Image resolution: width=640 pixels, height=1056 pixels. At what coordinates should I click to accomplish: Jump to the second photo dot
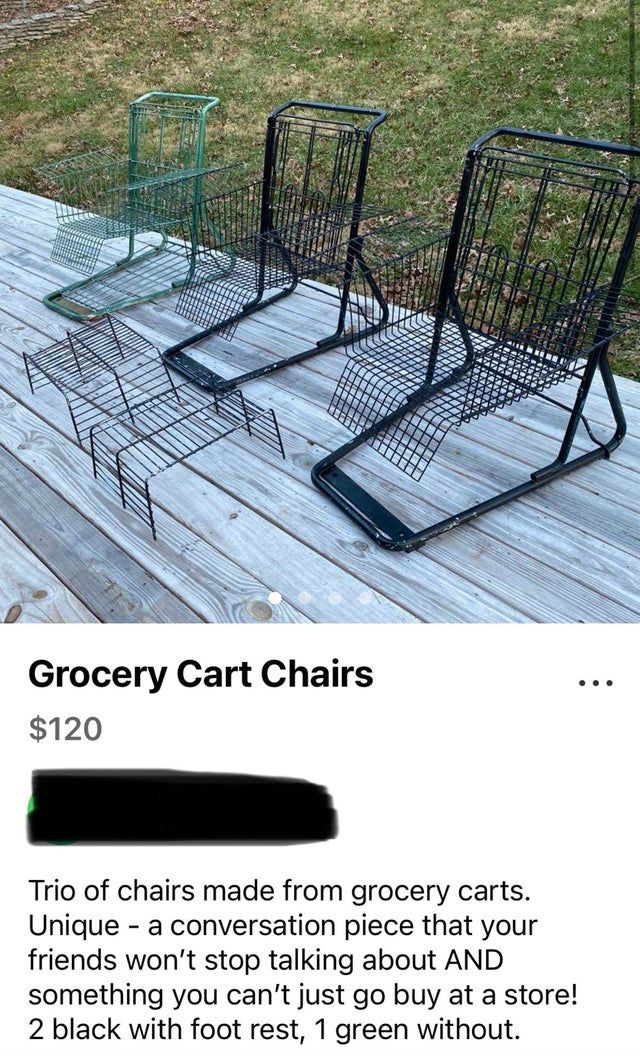pyautogui.click(x=305, y=598)
